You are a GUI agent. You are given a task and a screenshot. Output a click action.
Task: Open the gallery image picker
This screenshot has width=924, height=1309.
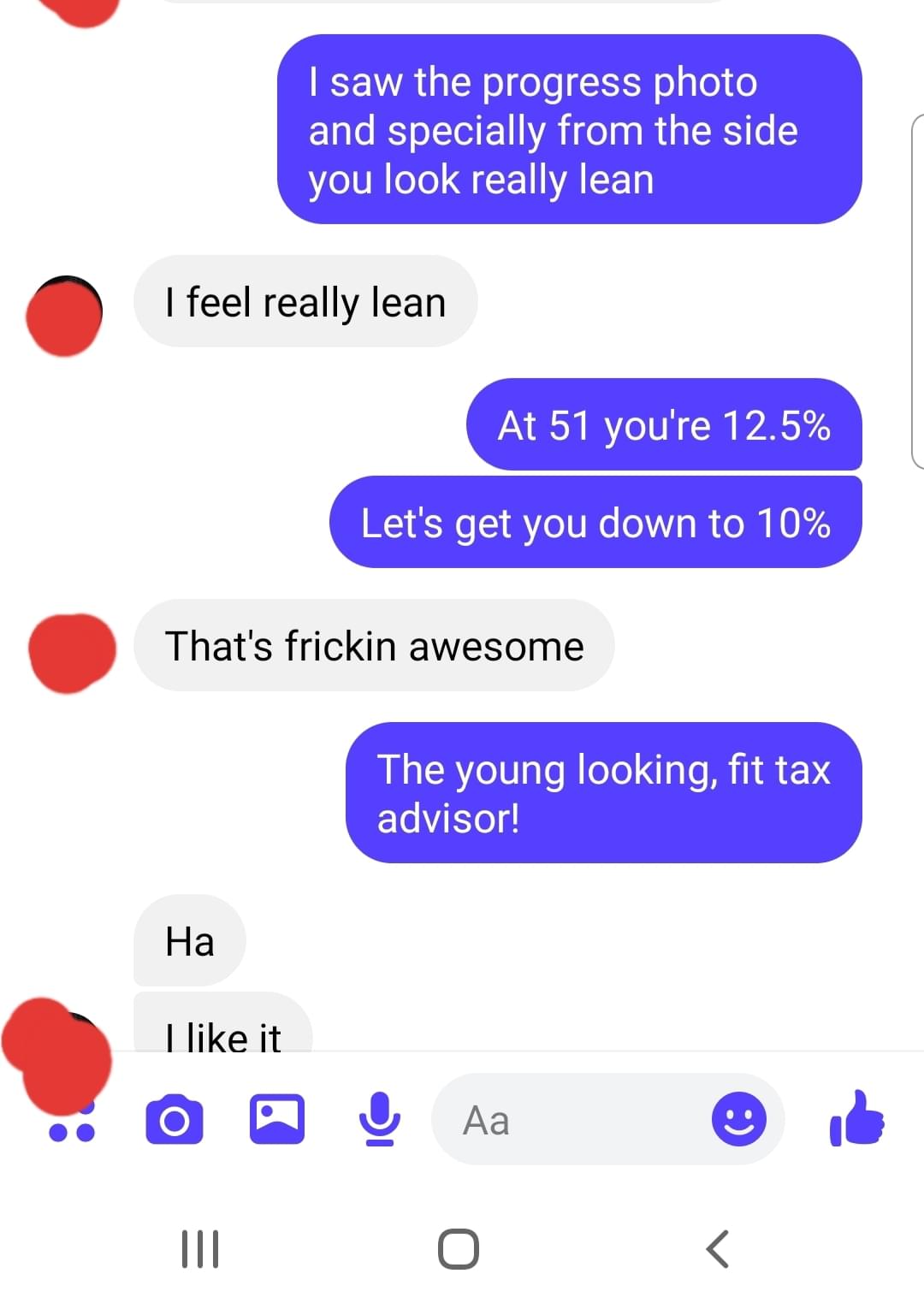click(x=276, y=1119)
